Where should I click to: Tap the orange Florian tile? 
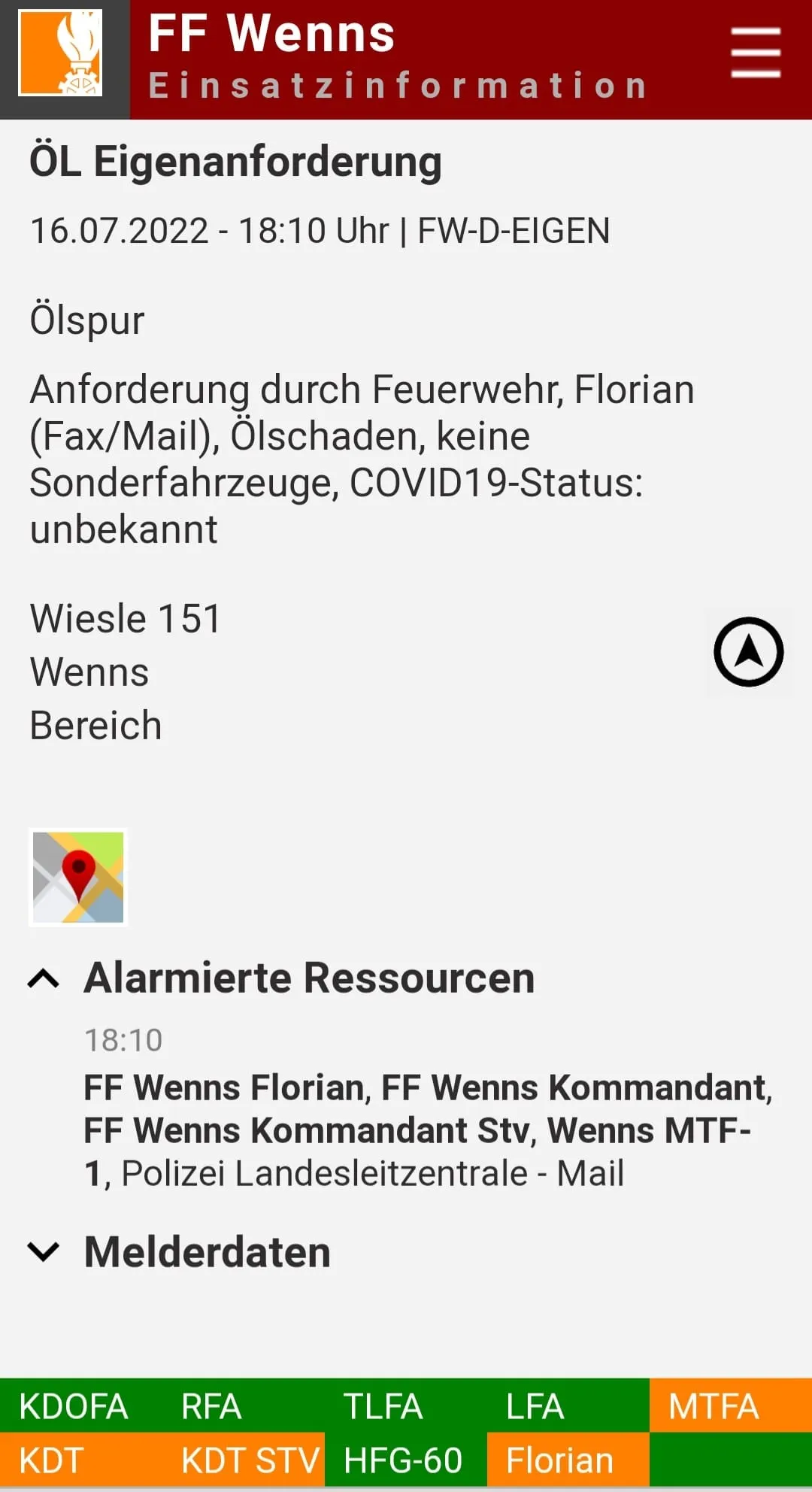pos(568,1460)
